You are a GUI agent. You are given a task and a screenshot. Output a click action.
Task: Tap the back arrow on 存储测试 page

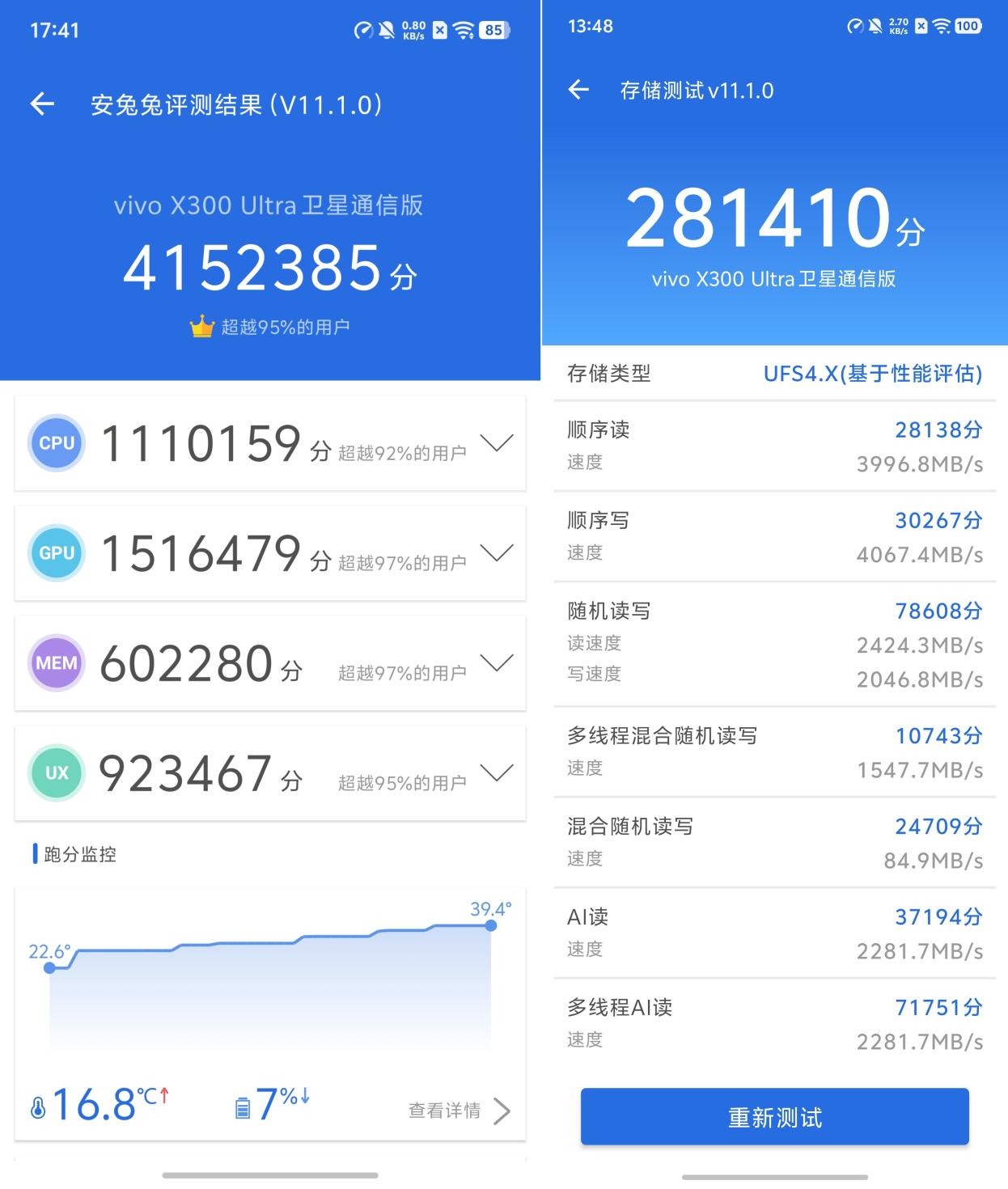click(578, 91)
